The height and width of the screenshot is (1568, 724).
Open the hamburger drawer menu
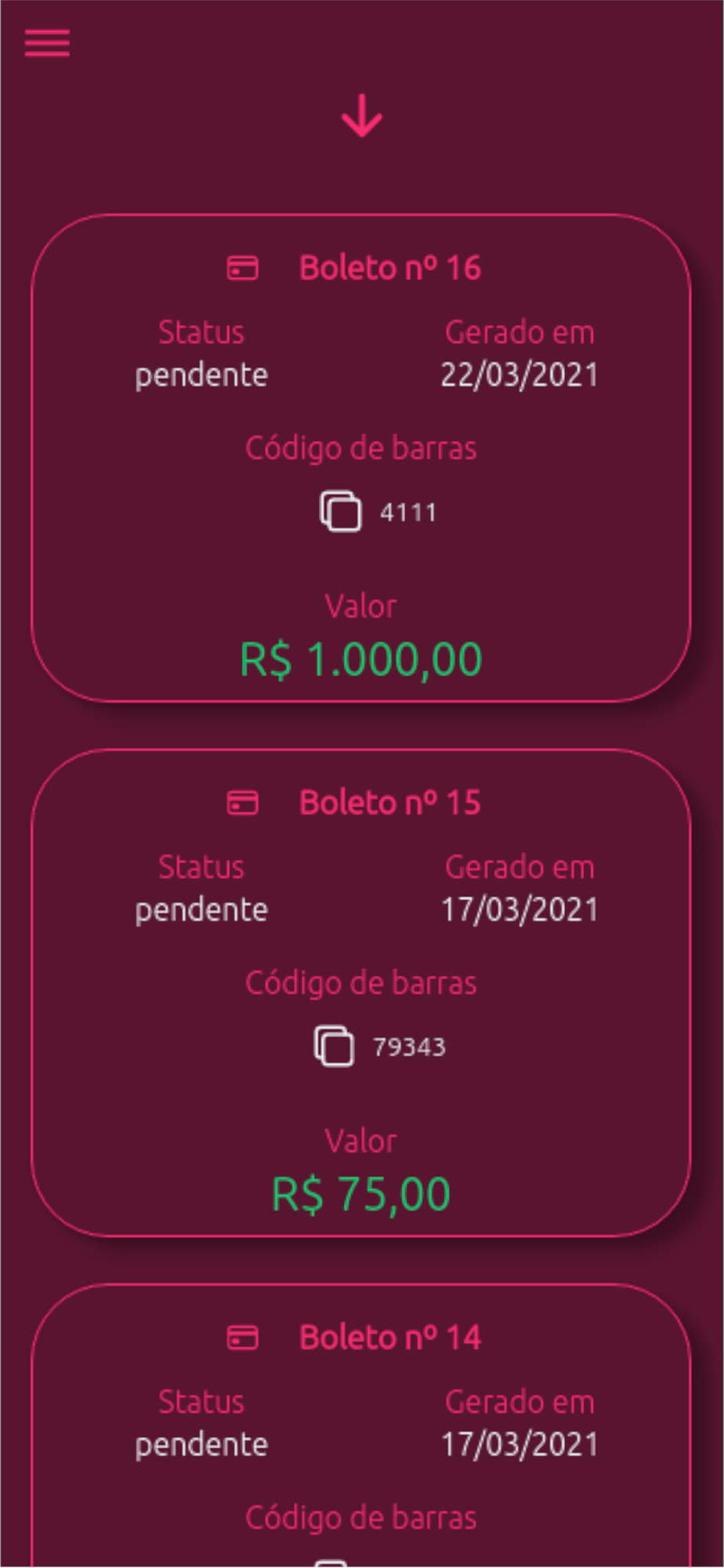click(x=47, y=42)
